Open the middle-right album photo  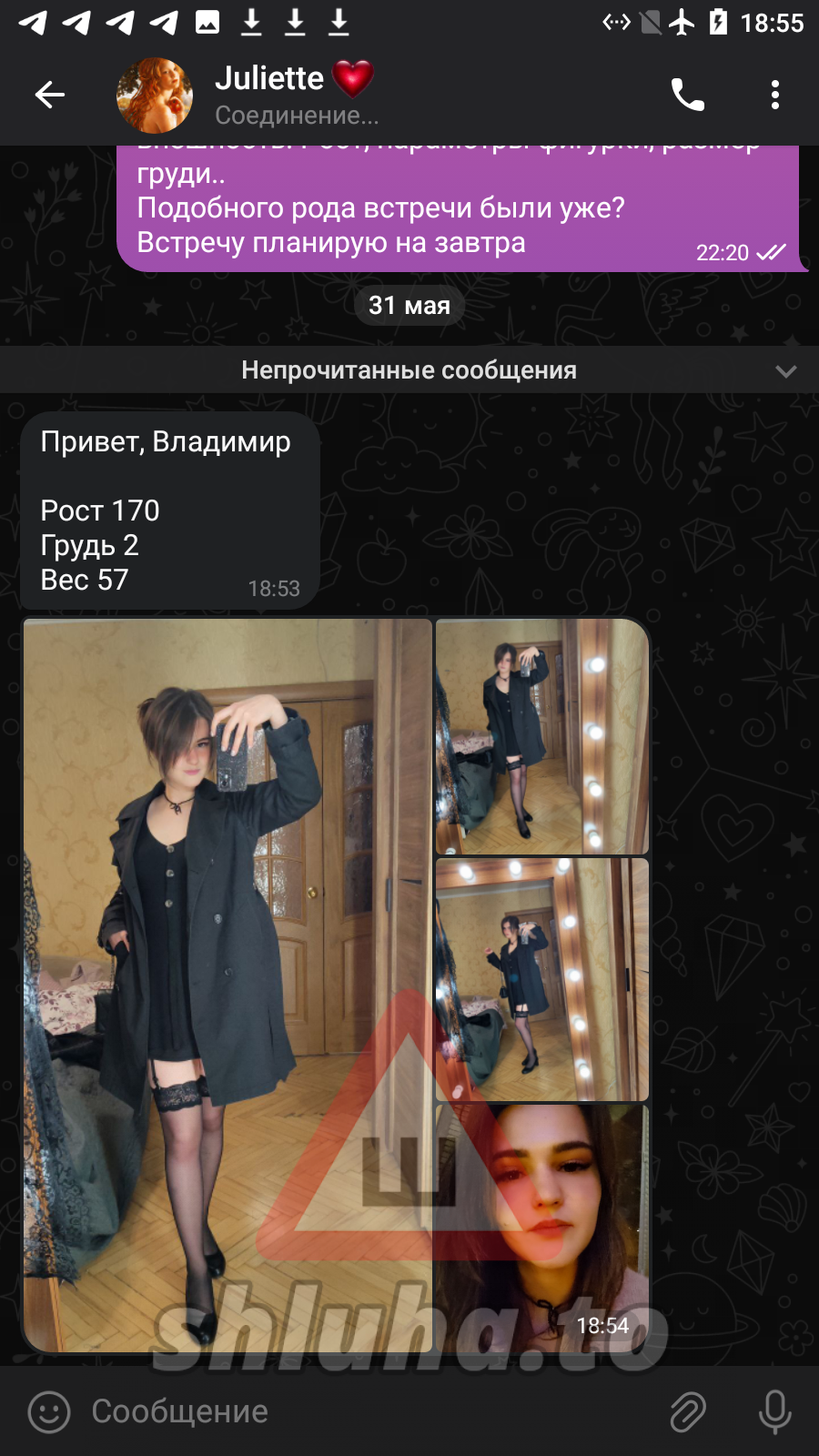pyautogui.click(x=542, y=979)
